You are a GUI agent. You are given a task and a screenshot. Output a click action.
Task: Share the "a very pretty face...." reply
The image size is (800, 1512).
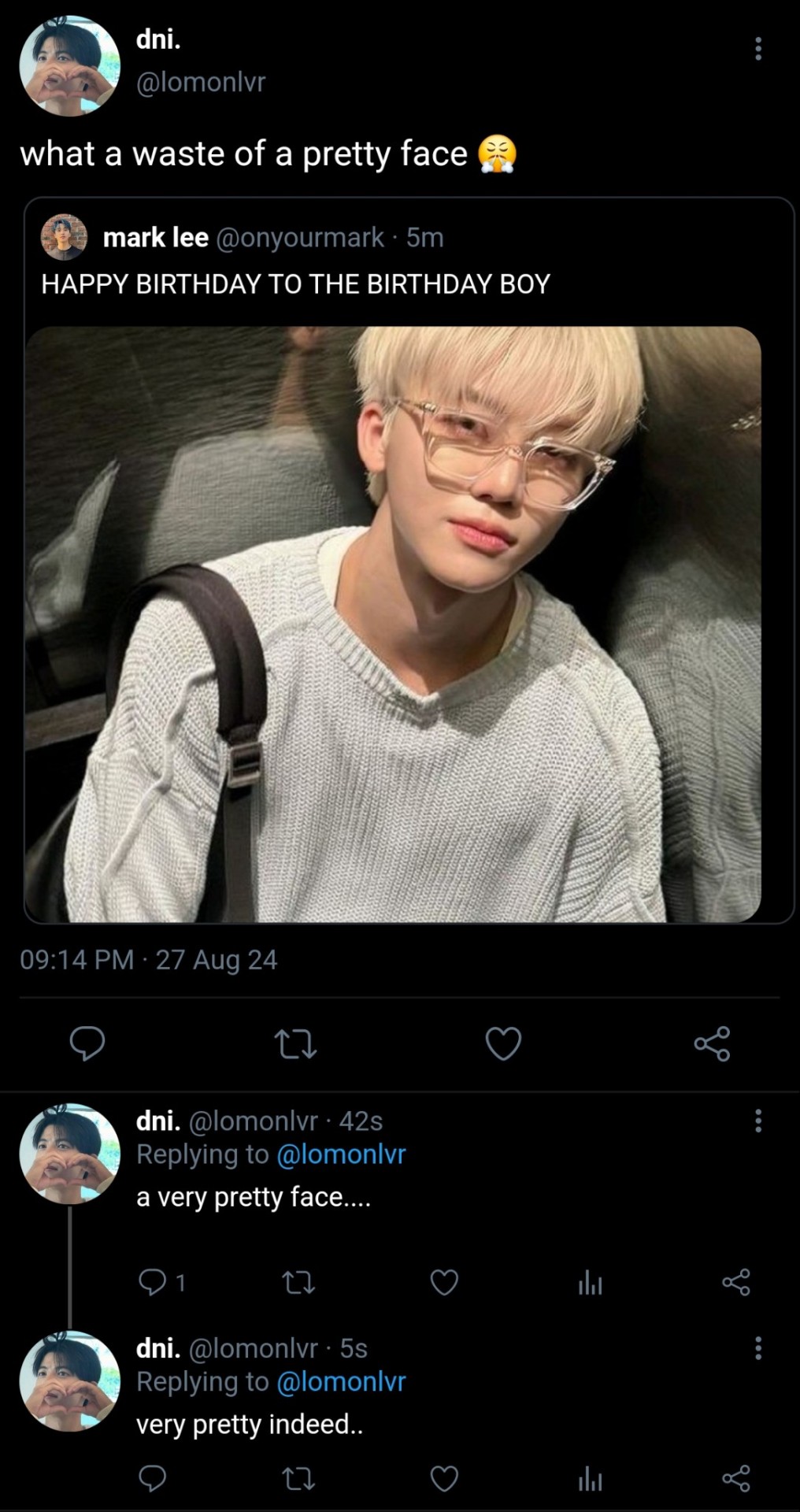(x=735, y=1283)
